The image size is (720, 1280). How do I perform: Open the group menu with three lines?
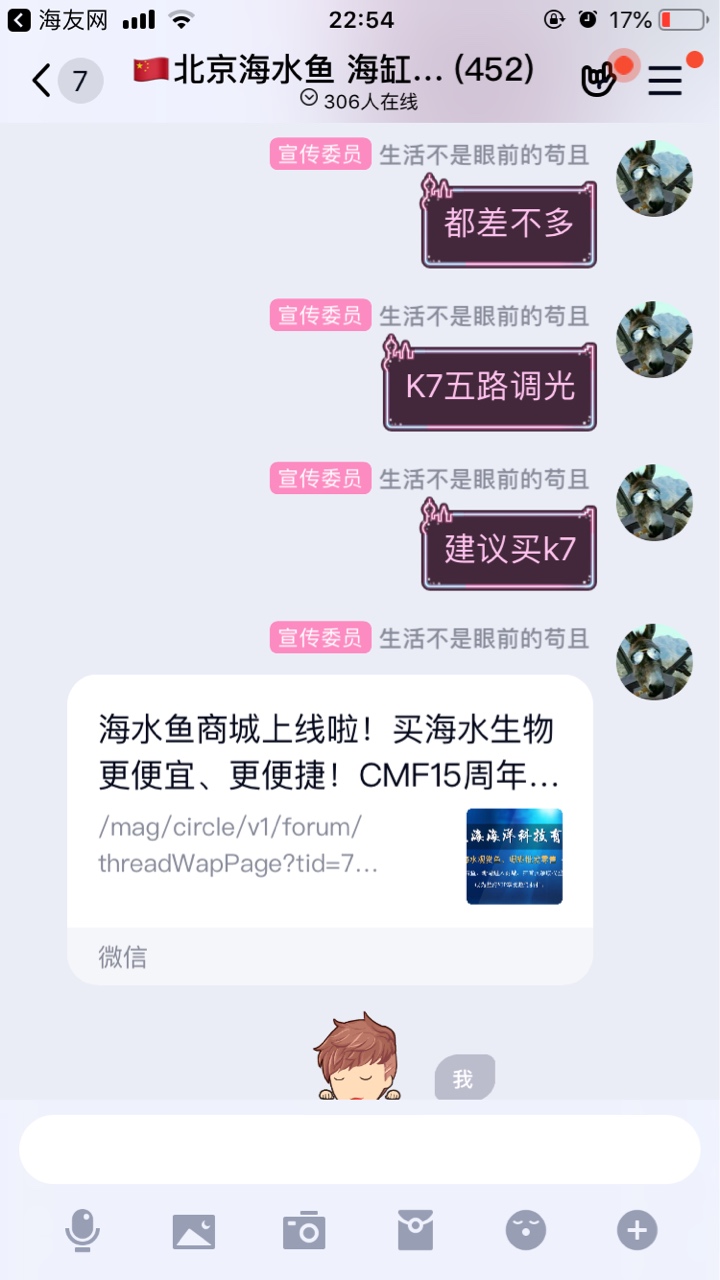[665, 81]
